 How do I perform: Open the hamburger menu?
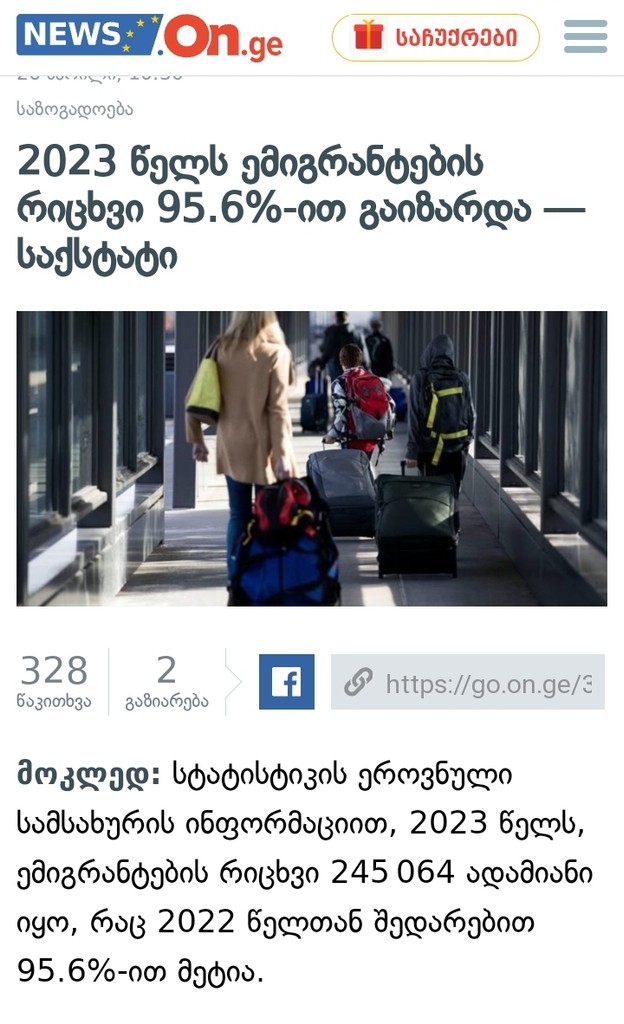pos(585,37)
